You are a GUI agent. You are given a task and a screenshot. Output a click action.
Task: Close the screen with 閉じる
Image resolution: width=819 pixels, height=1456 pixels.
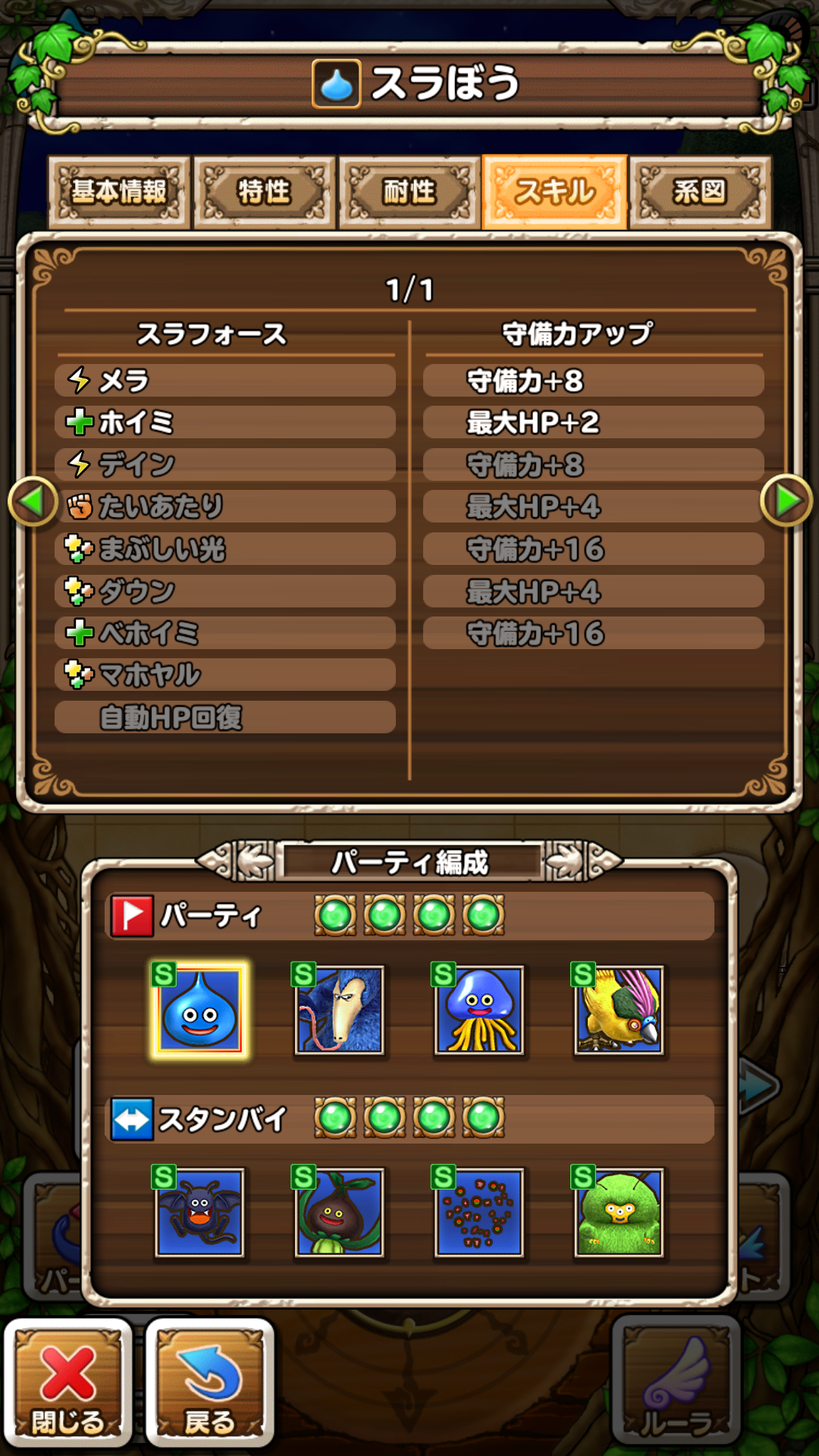[x=68, y=1382]
